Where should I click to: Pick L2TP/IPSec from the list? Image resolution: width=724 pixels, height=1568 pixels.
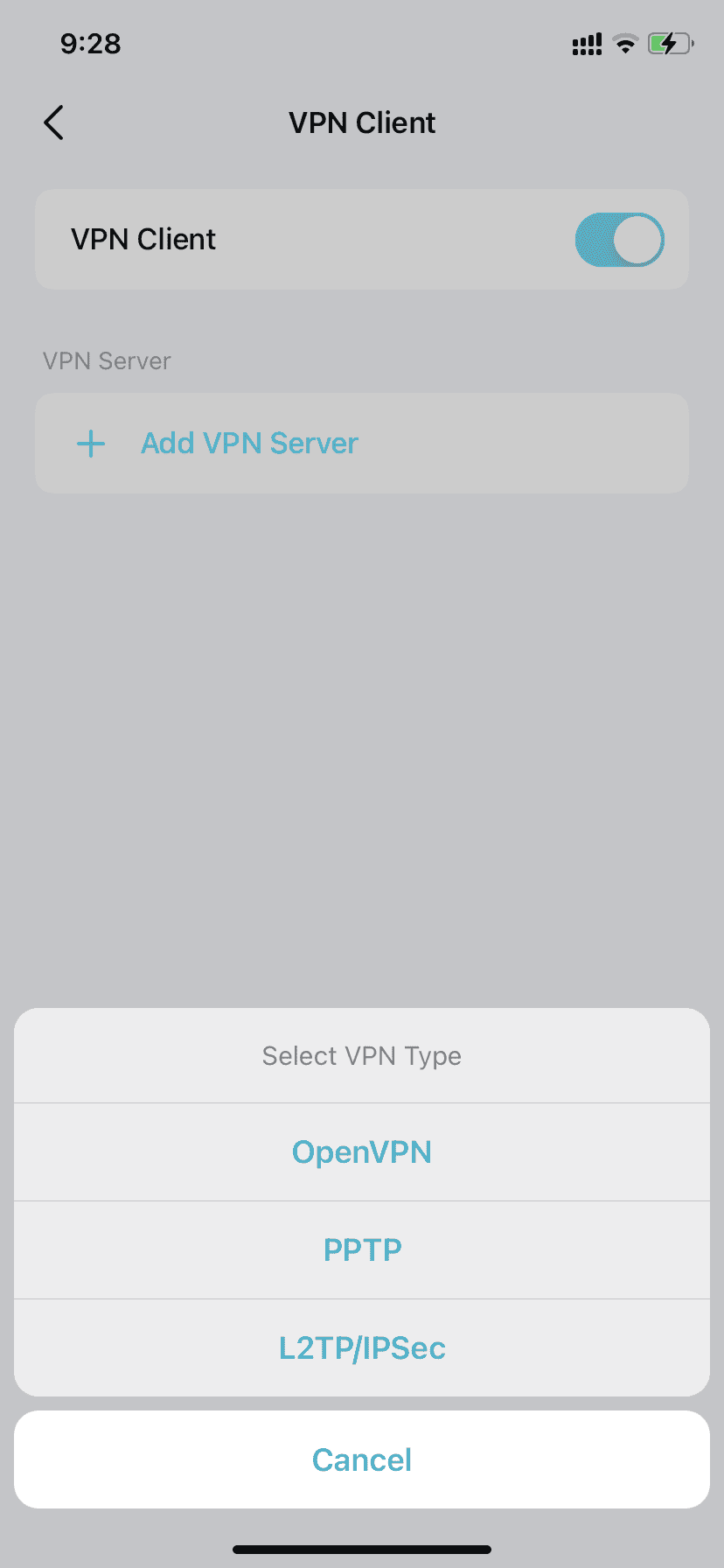(362, 1347)
